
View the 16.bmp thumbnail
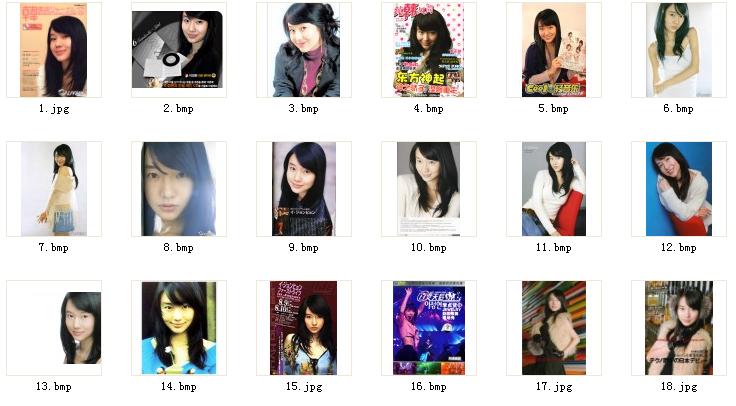(x=428, y=328)
